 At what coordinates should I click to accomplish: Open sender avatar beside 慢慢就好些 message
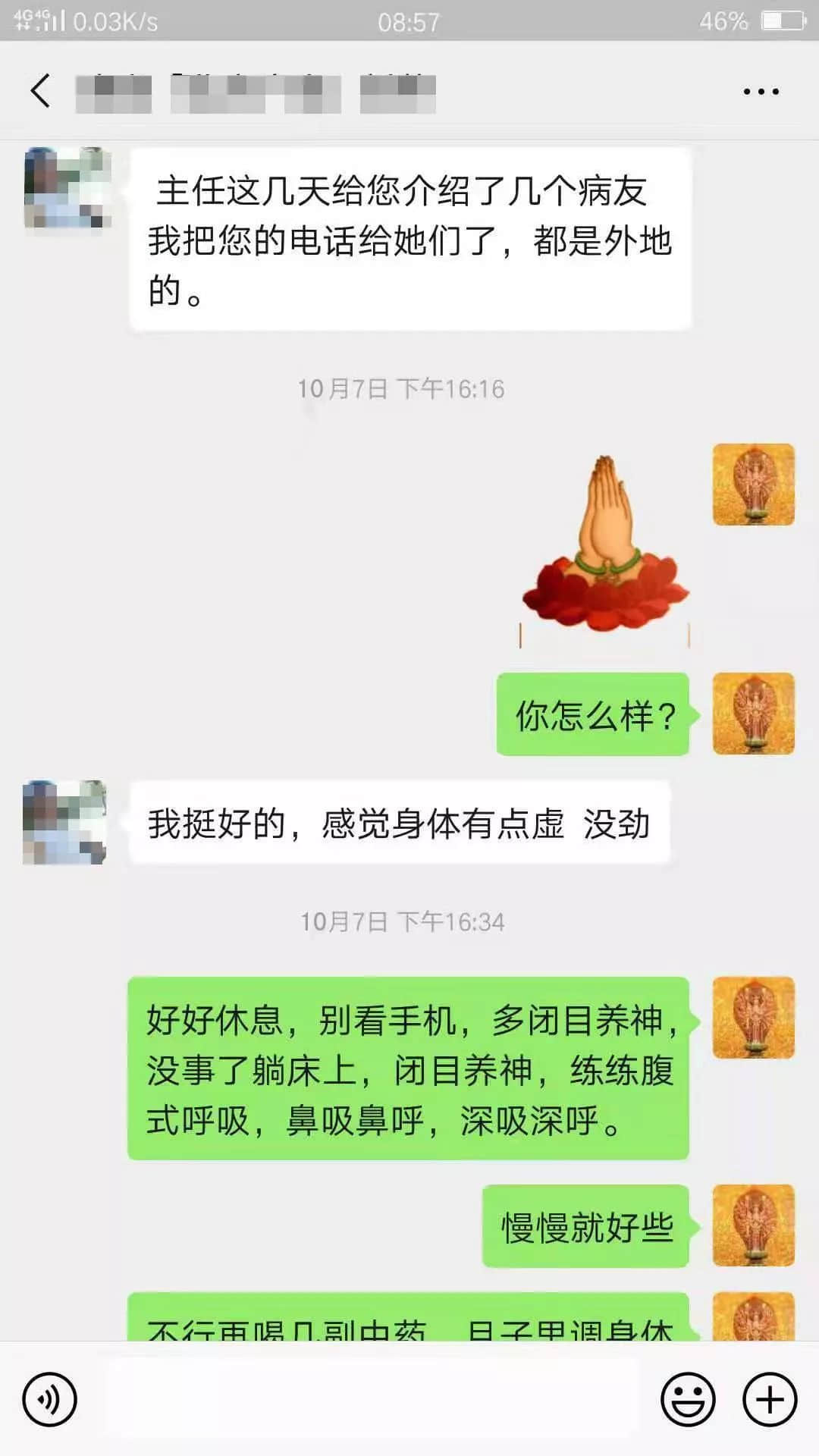[753, 1225]
